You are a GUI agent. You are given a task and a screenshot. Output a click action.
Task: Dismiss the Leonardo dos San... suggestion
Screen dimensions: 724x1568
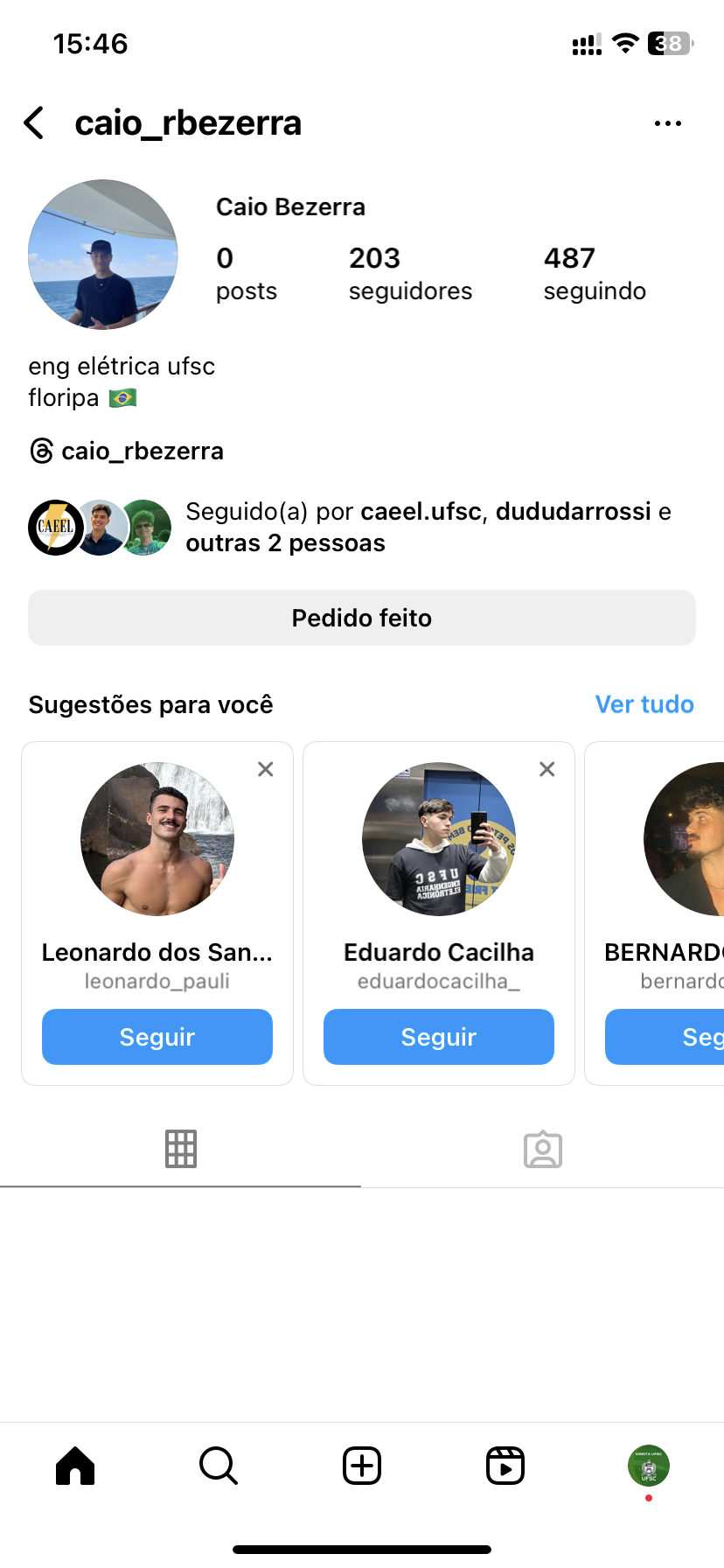(266, 769)
